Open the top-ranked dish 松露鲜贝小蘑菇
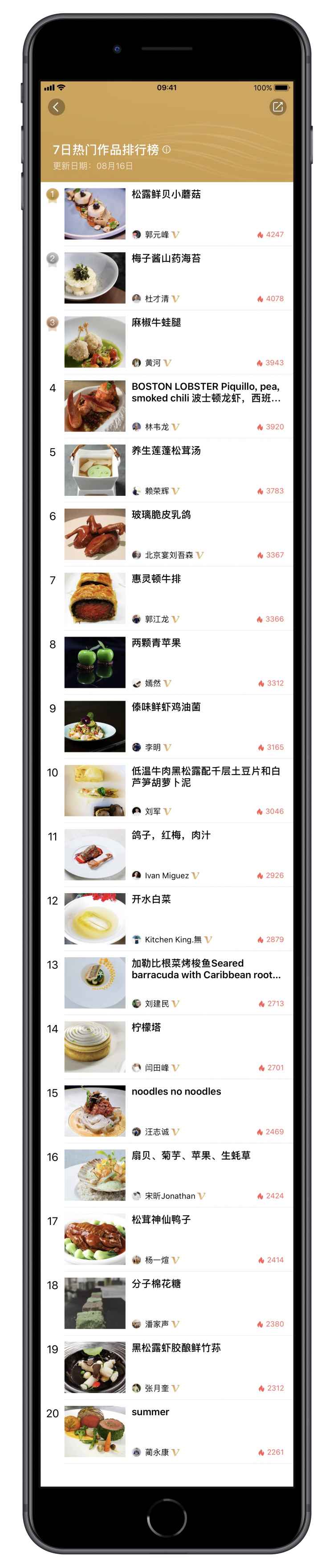Image resolution: width=334 pixels, height=1568 pixels. pos(166,194)
